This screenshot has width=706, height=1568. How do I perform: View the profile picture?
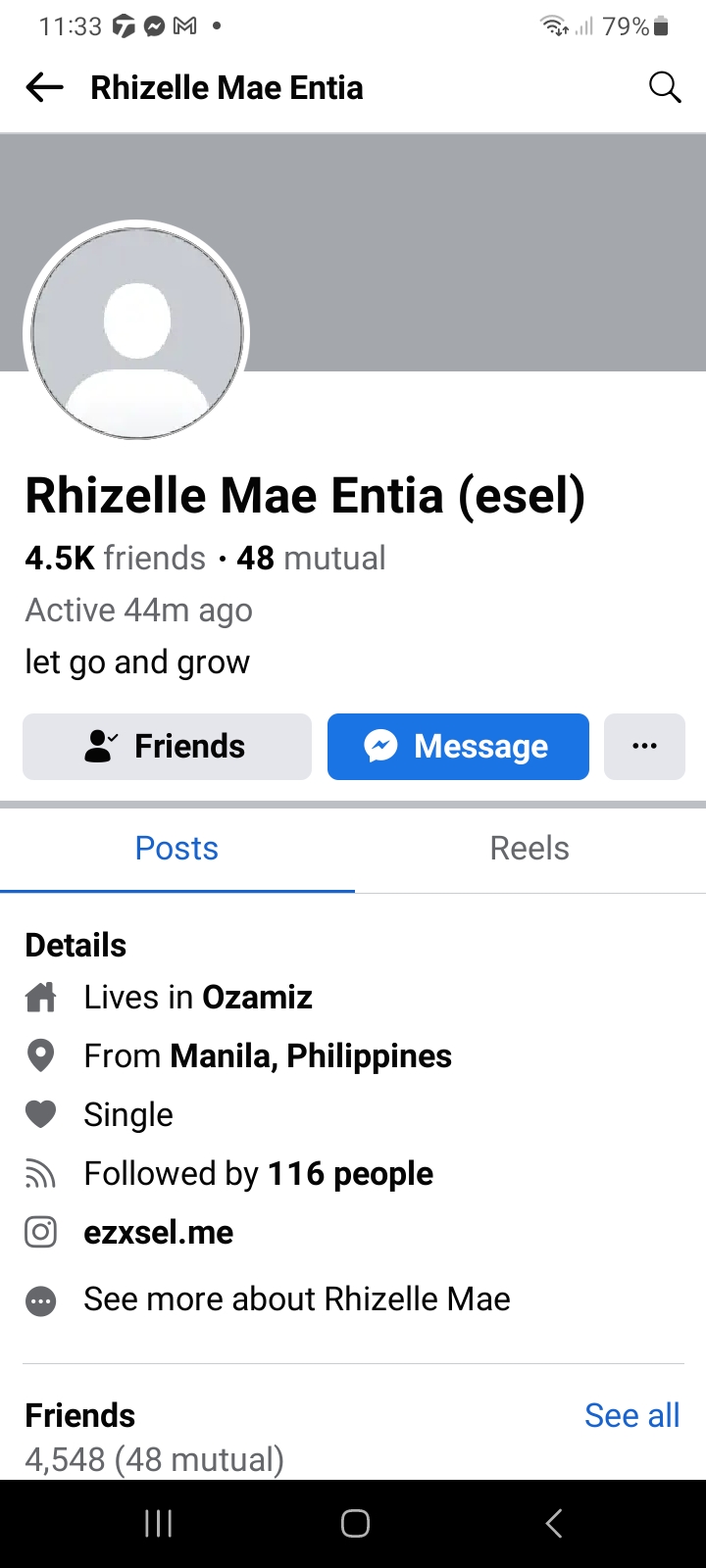tap(137, 333)
